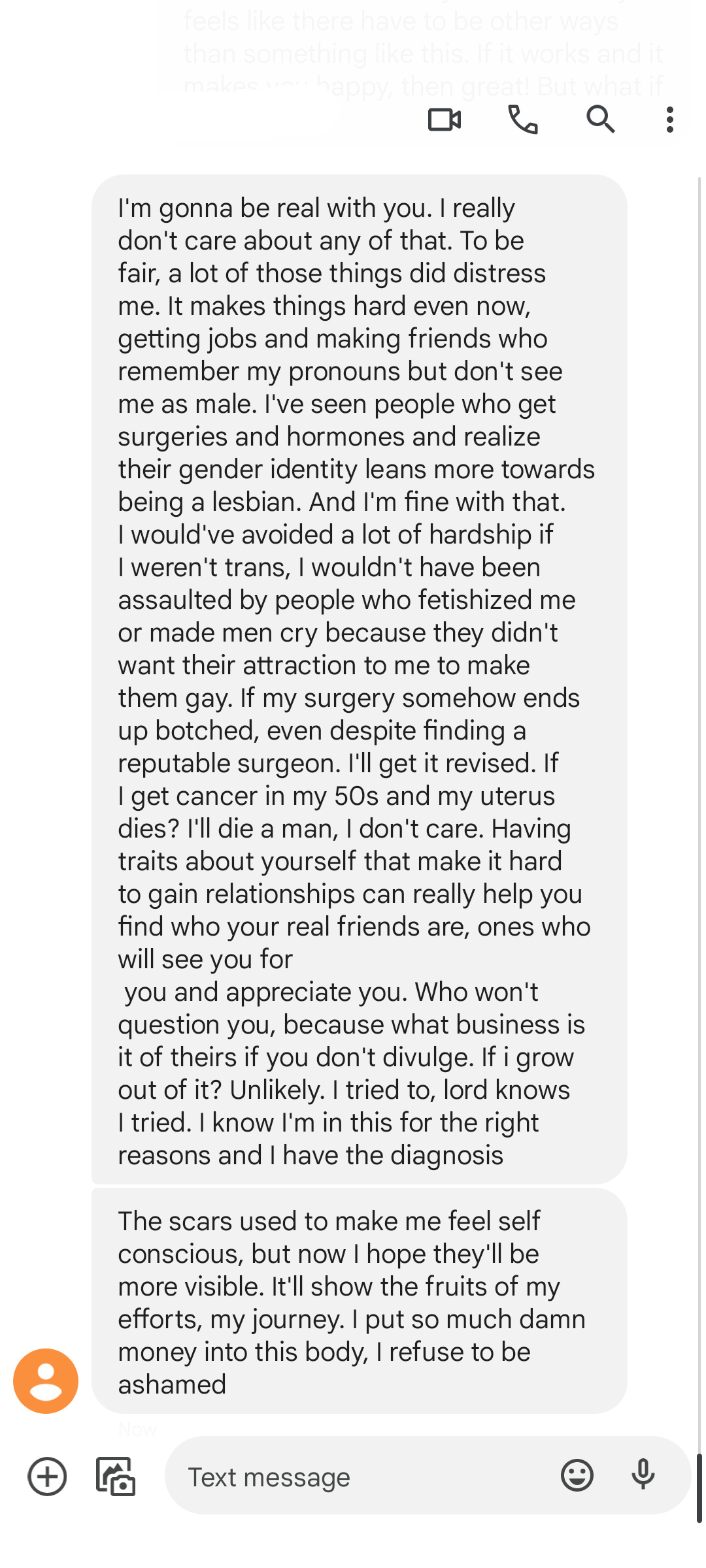This screenshot has width=706, height=1568.
Task: Start a voice call
Action: [523, 120]
